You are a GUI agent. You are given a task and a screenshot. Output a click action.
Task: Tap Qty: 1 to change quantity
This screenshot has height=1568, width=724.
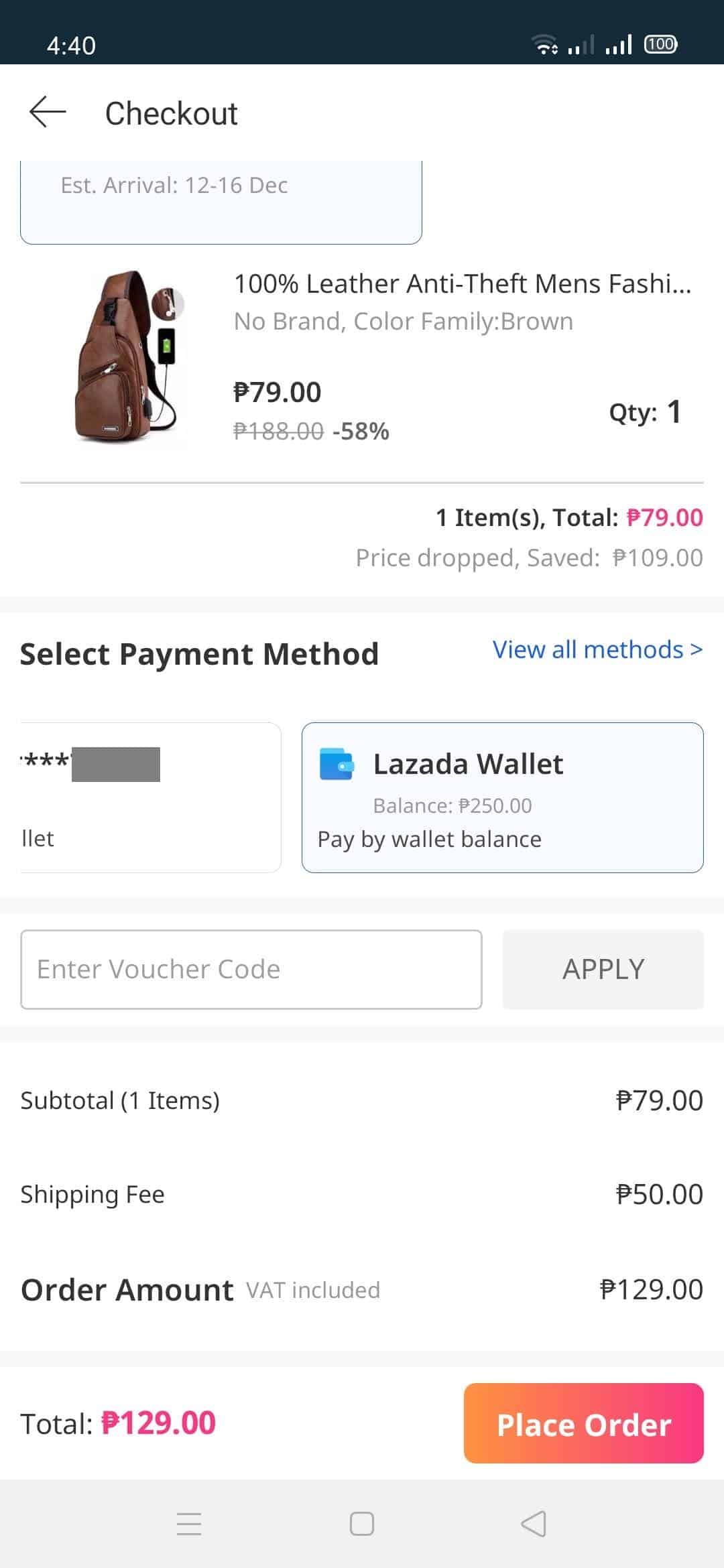[x=646, y=413]
